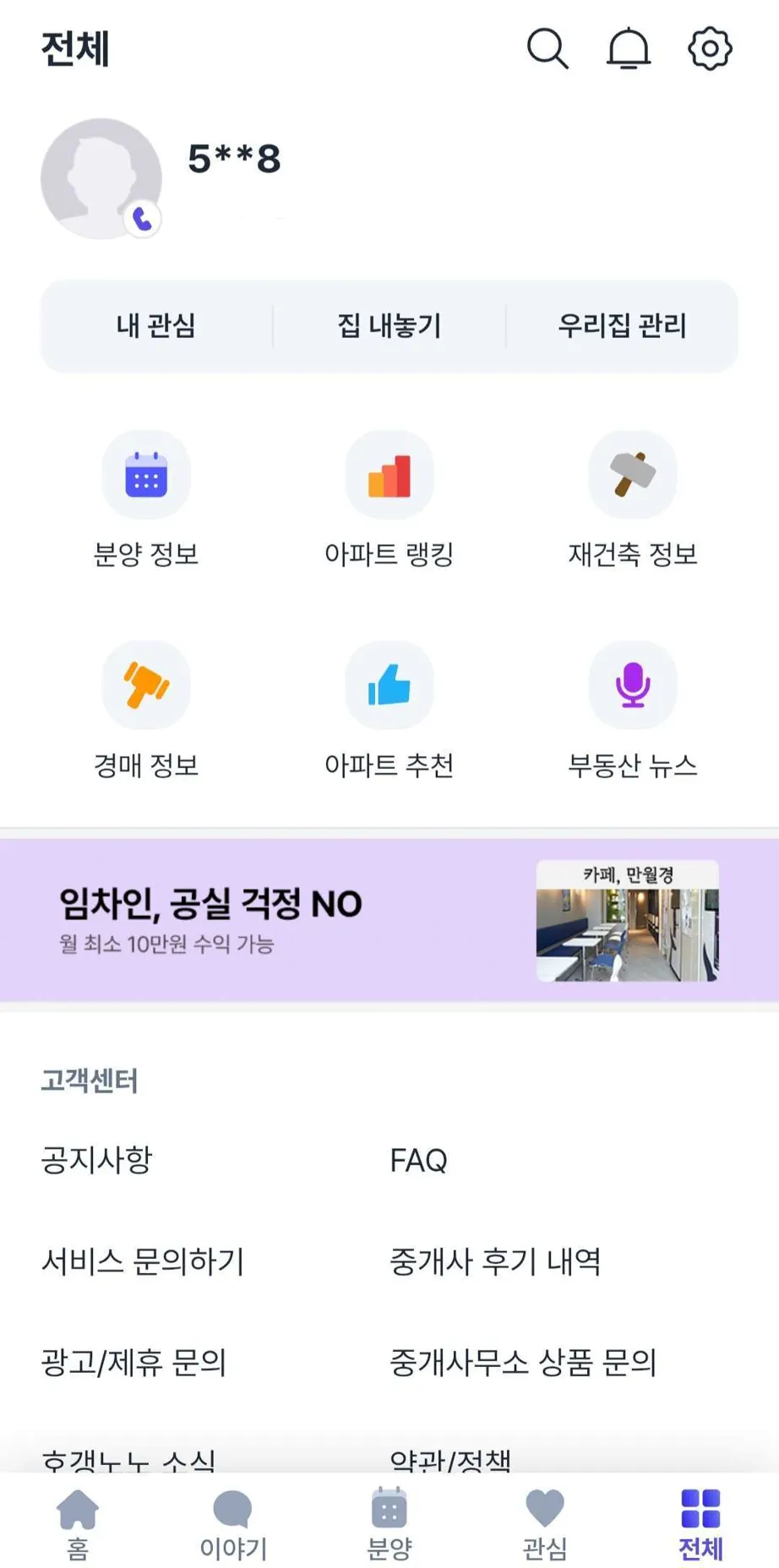Open the notifications bell
The height and width of the screenshot is (1568, 779).
coord(629,48)
